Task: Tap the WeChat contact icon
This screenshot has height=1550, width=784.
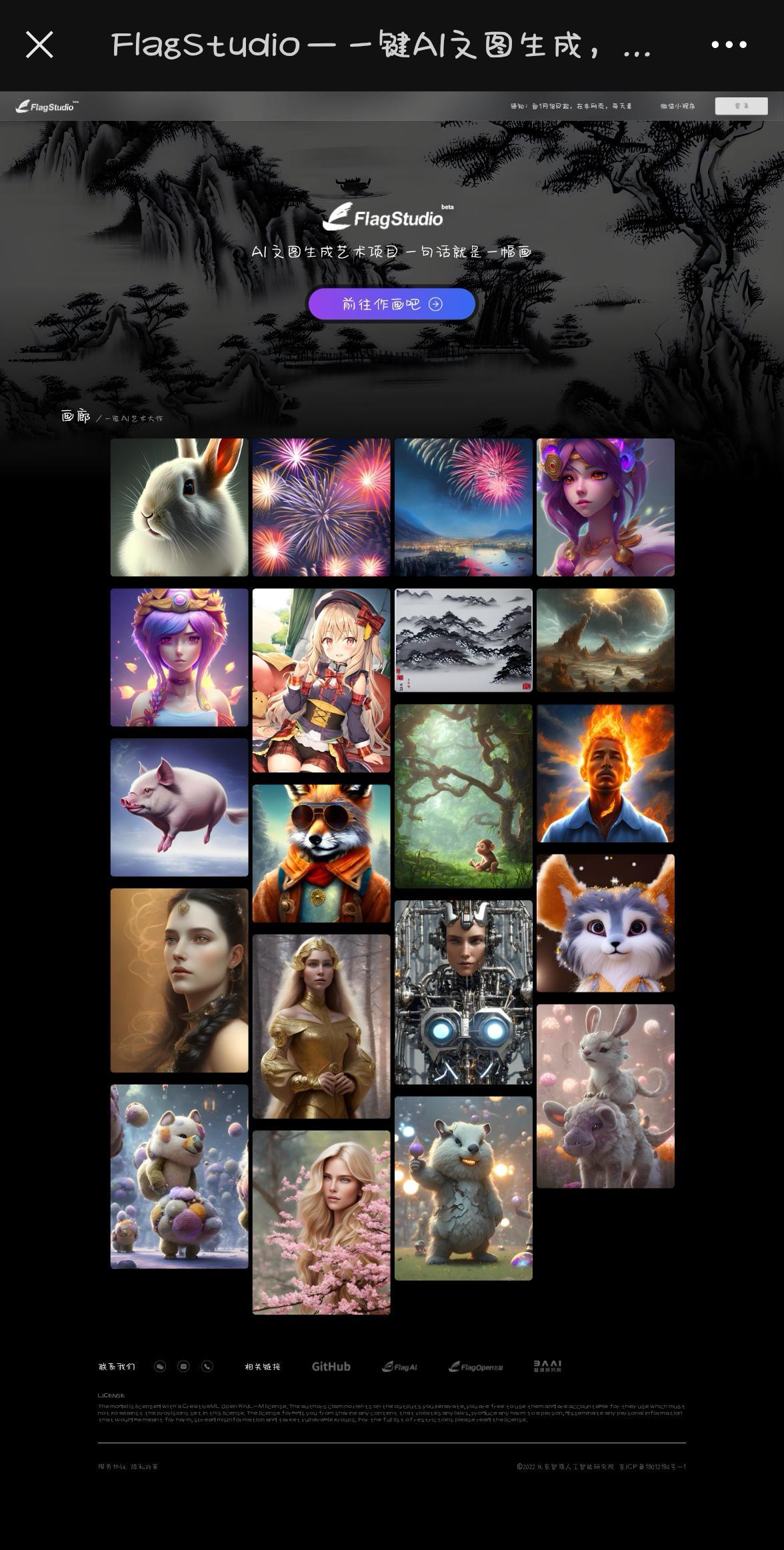Action: click(x=160, y=1366)
